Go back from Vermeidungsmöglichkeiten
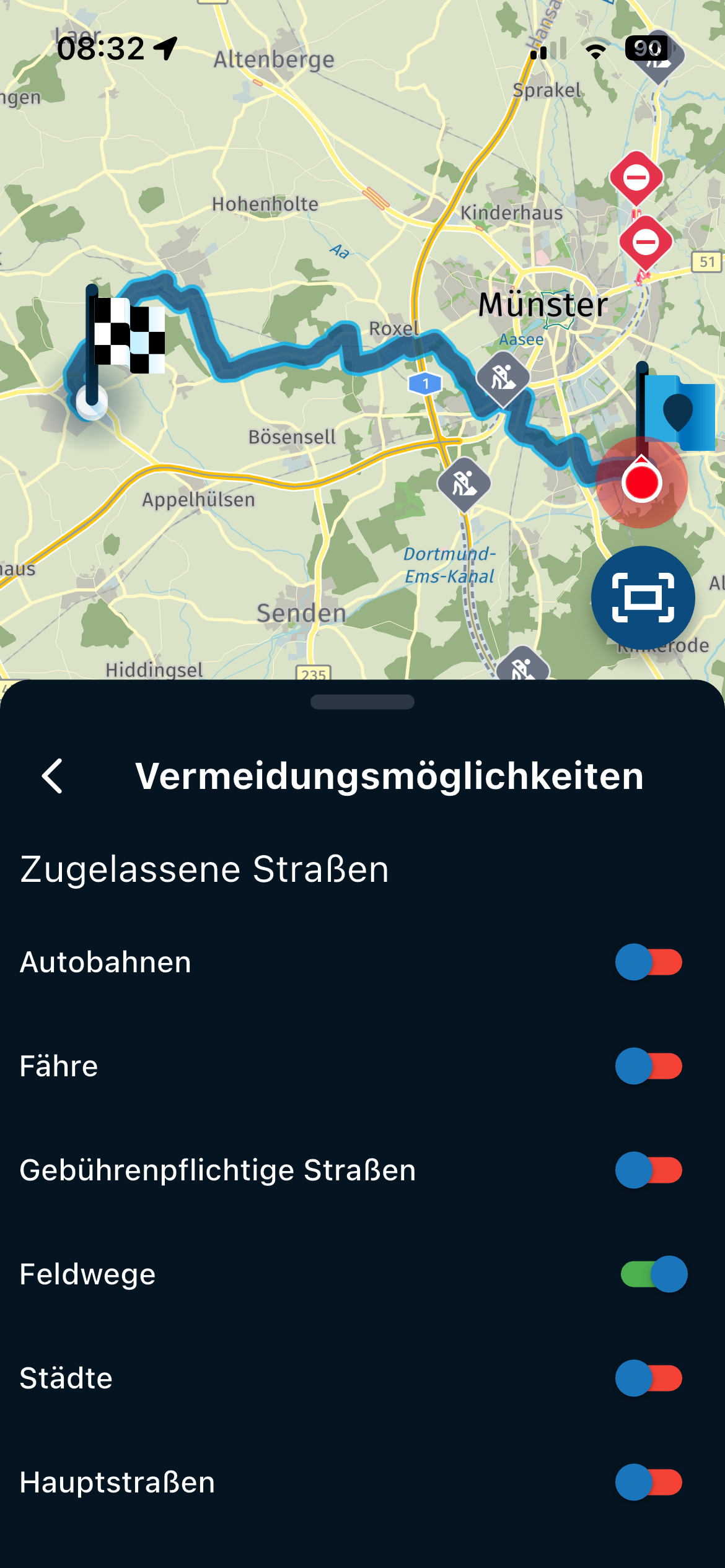 pos(53,776)
